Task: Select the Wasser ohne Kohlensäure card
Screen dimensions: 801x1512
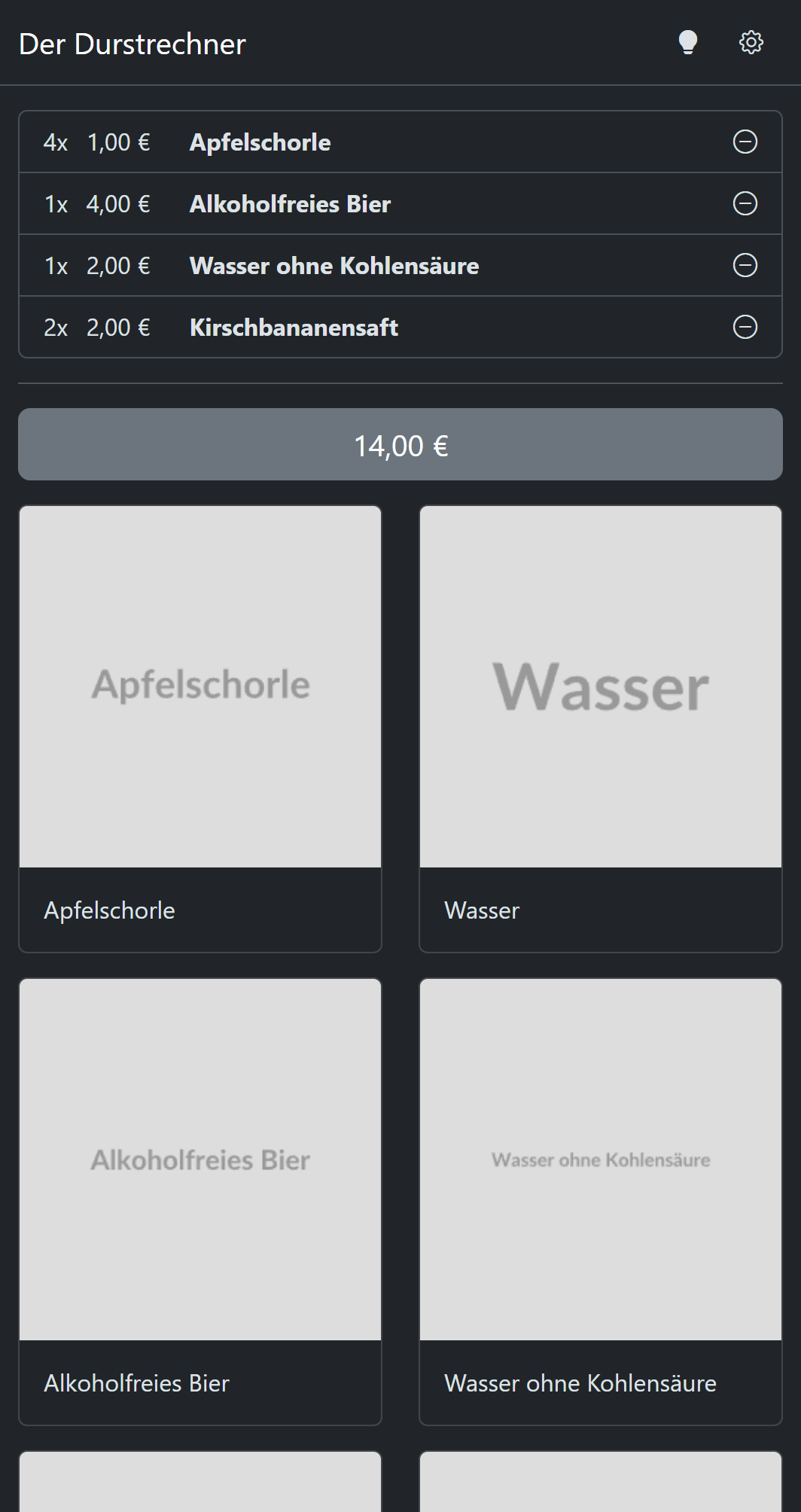Action: 600,1200
